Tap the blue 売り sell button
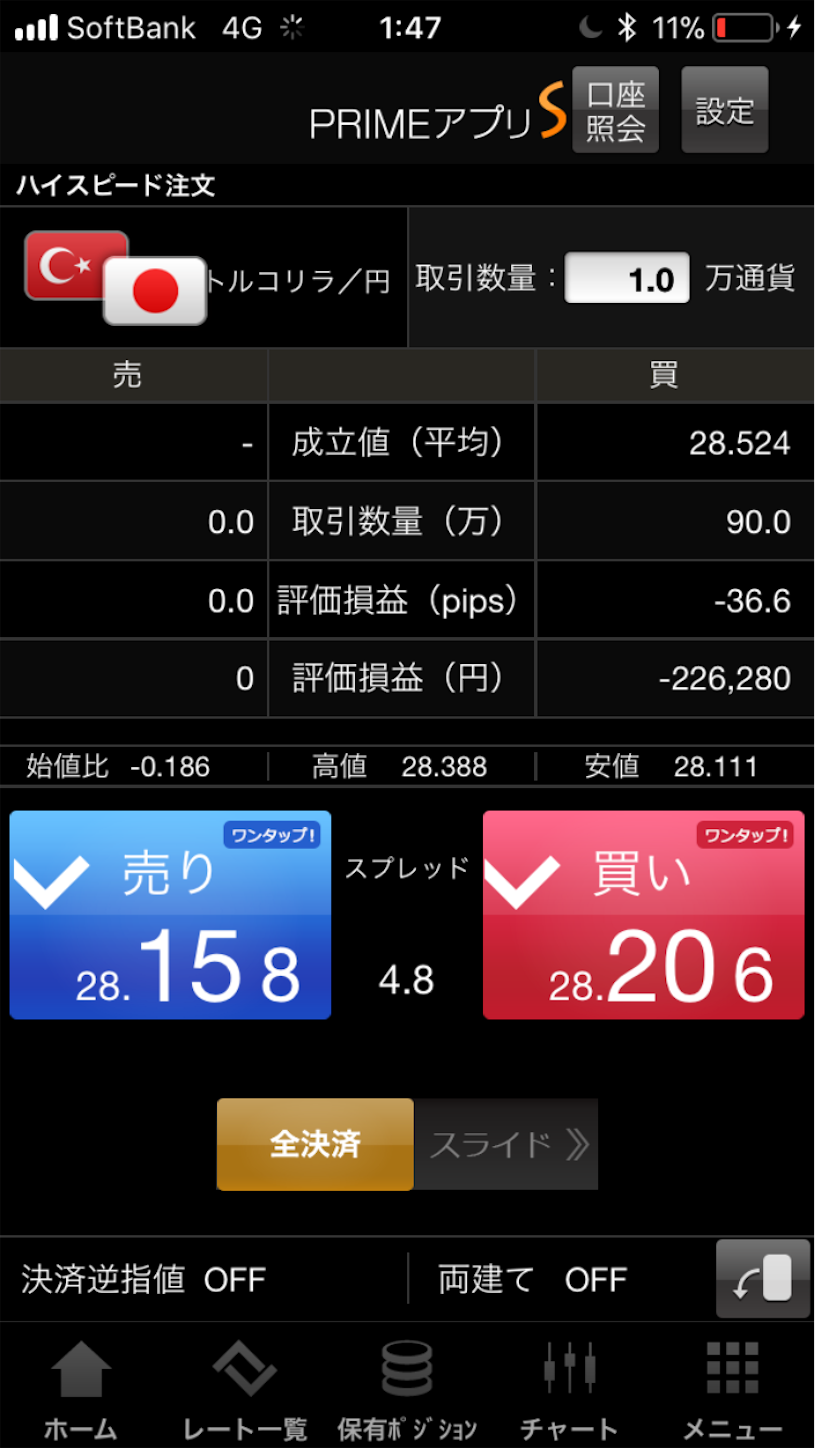The image size is (815, 1448). [x=170, y=915]
